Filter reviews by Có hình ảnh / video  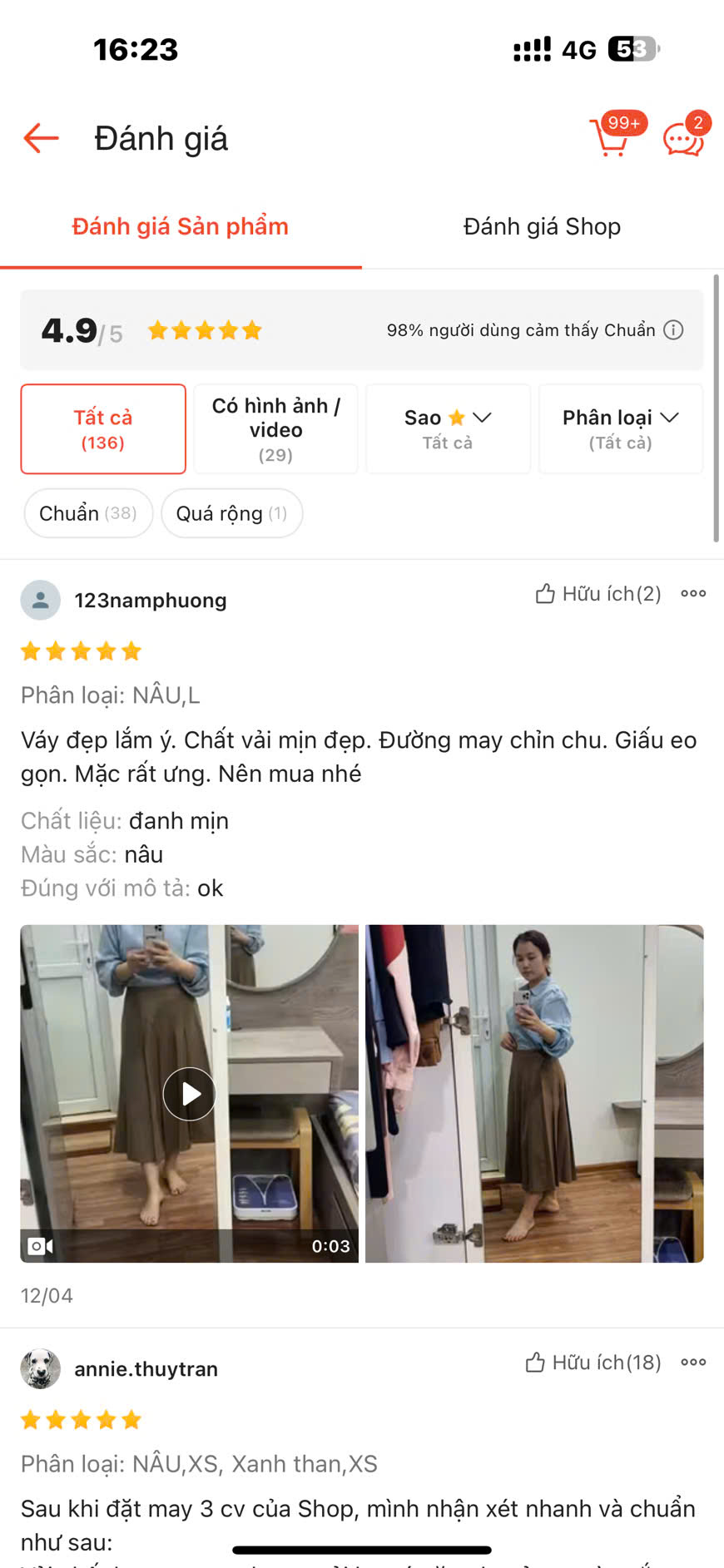tap(275, 428)
